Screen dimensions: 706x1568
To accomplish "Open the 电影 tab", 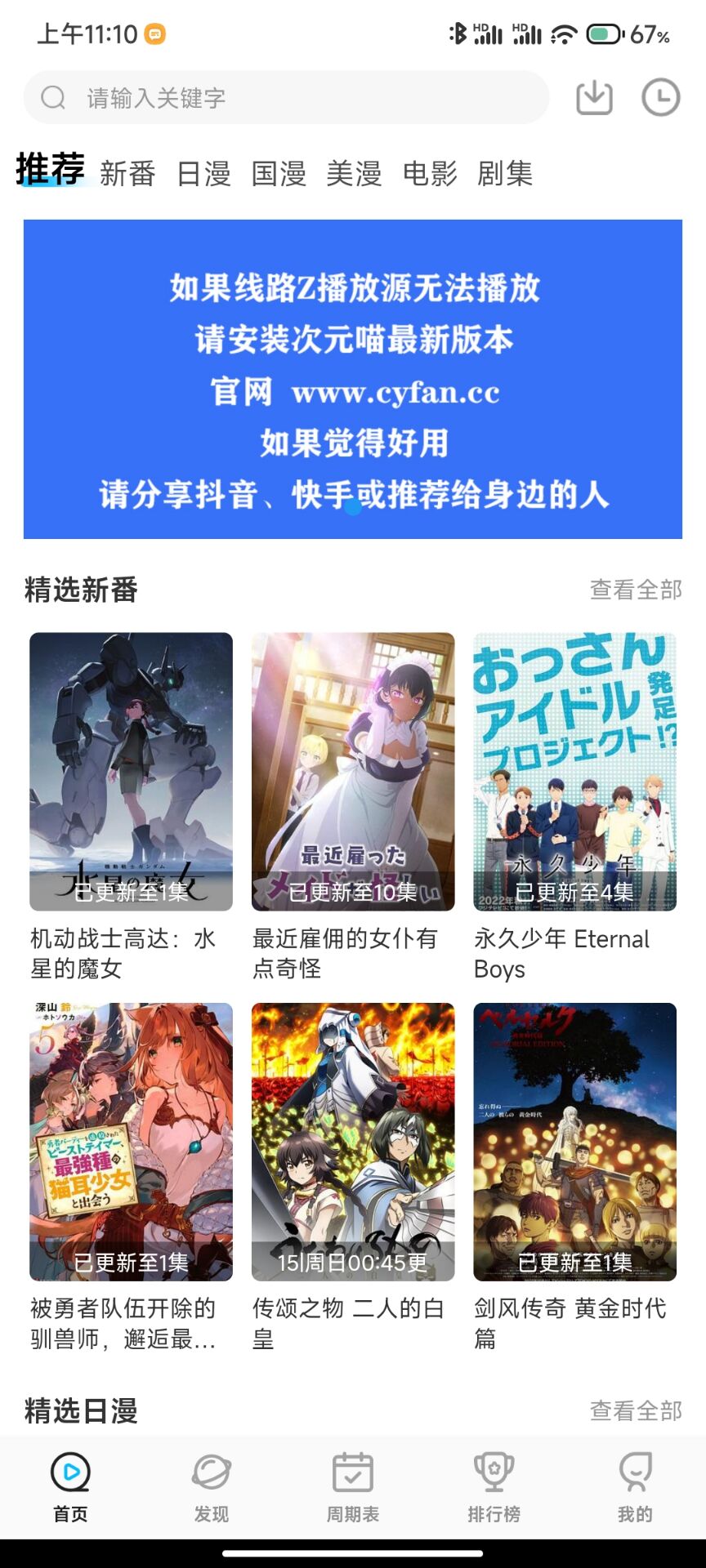I will (430, 173).
